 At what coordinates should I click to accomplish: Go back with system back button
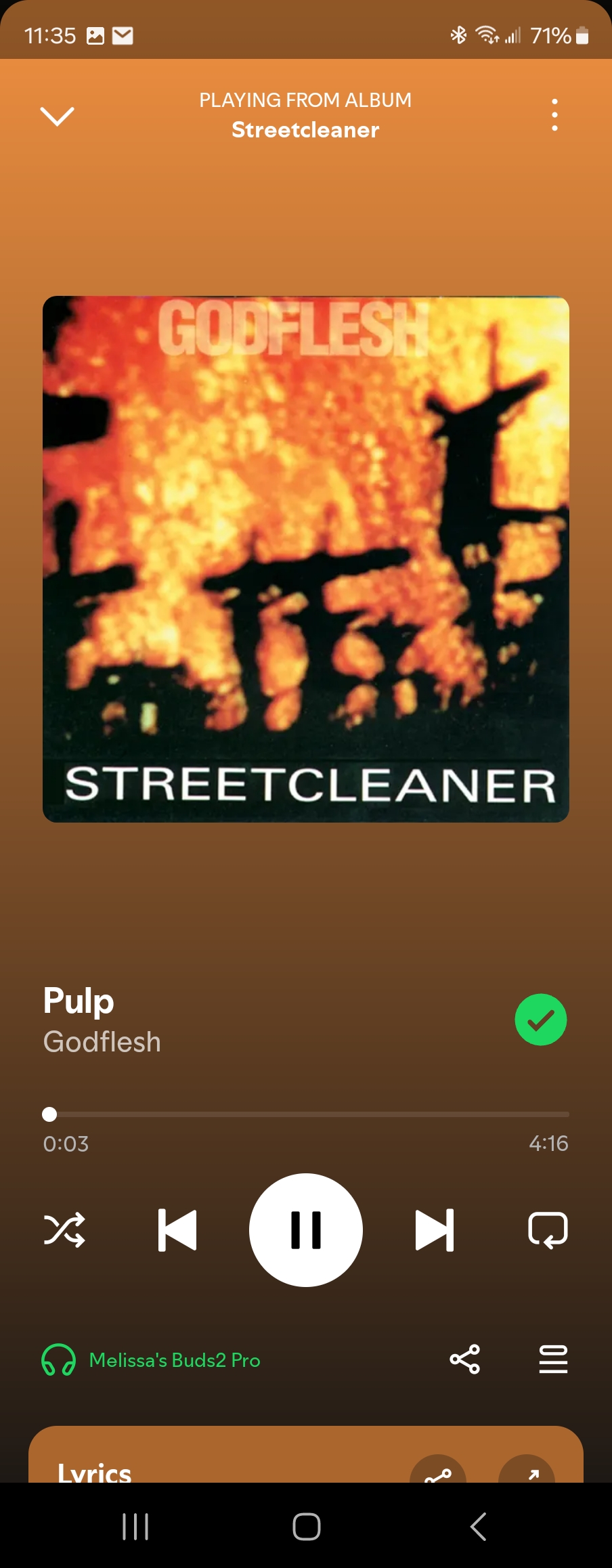pyautogui.click(x=478, y=1527)
